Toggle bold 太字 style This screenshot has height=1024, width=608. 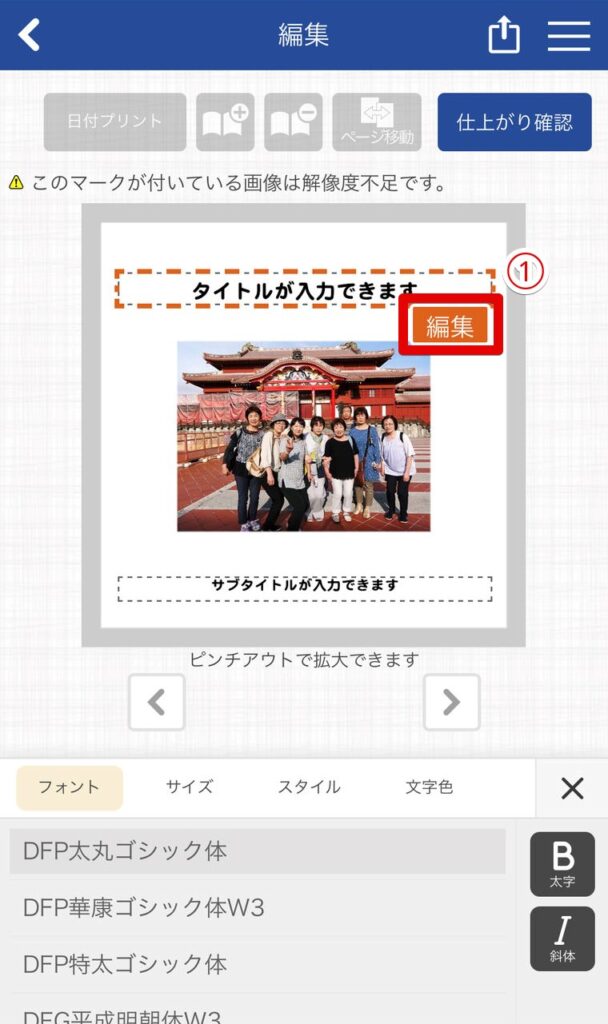(562, 864)
